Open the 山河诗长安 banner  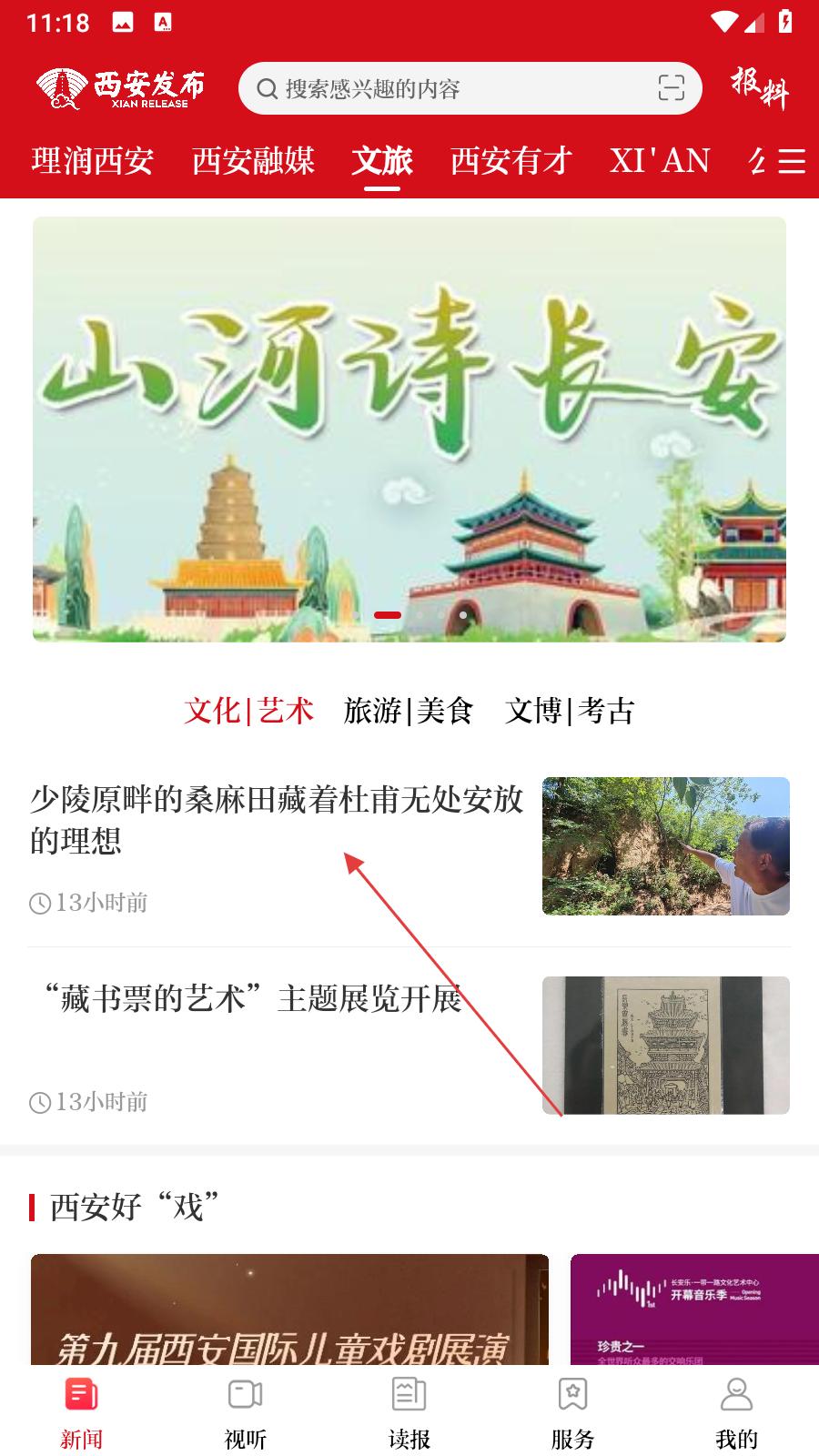coord(409,428)
